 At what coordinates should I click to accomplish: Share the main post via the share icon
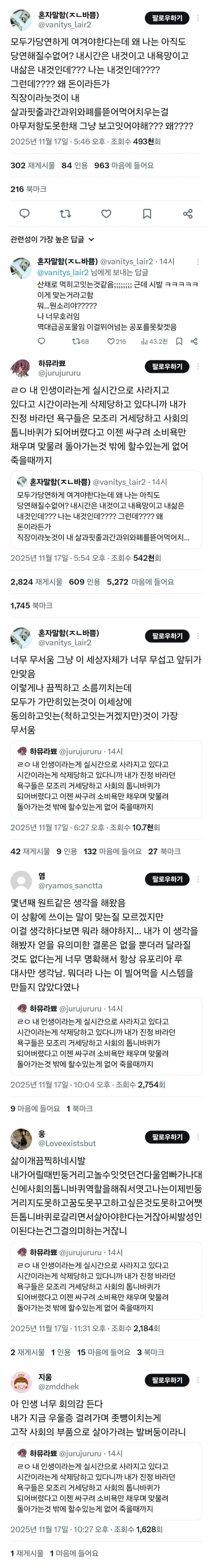(x=187, y=214)
